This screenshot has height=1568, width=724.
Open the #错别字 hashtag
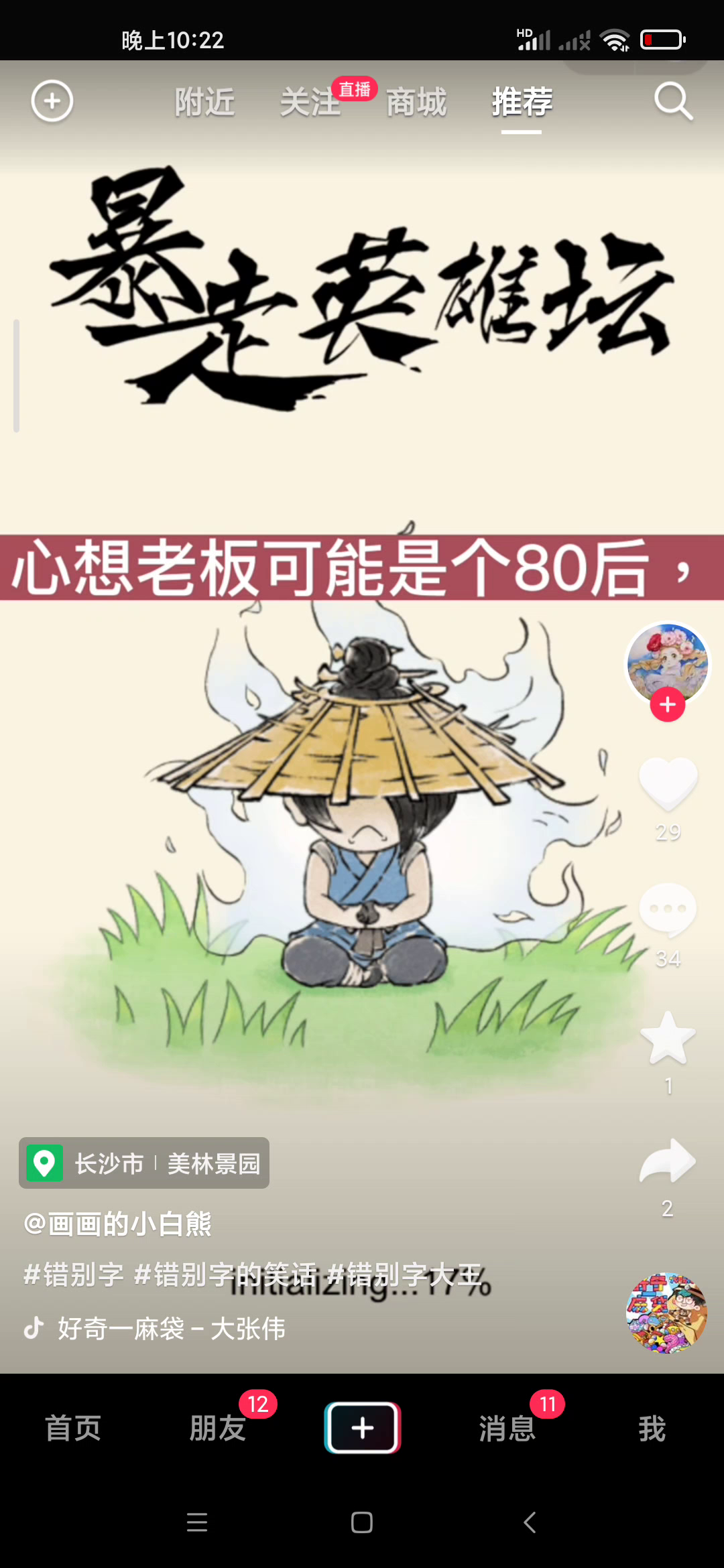tap(73, 1275)
